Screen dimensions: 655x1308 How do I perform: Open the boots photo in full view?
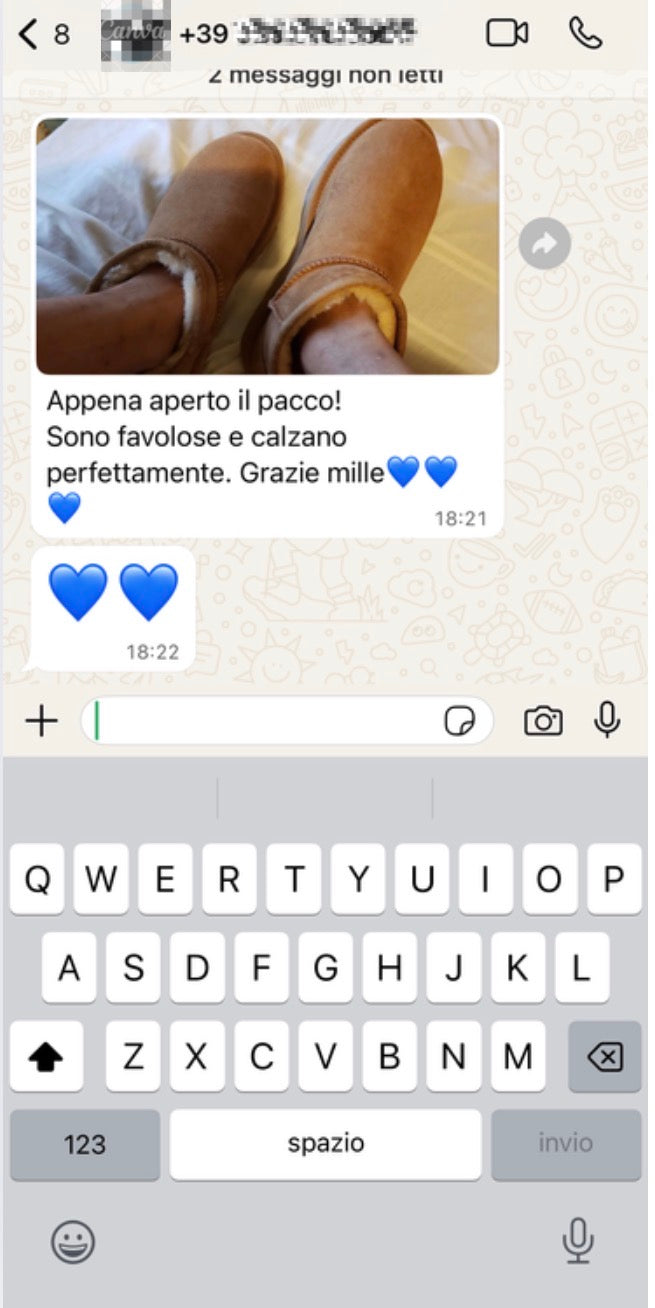coord(267,246)
